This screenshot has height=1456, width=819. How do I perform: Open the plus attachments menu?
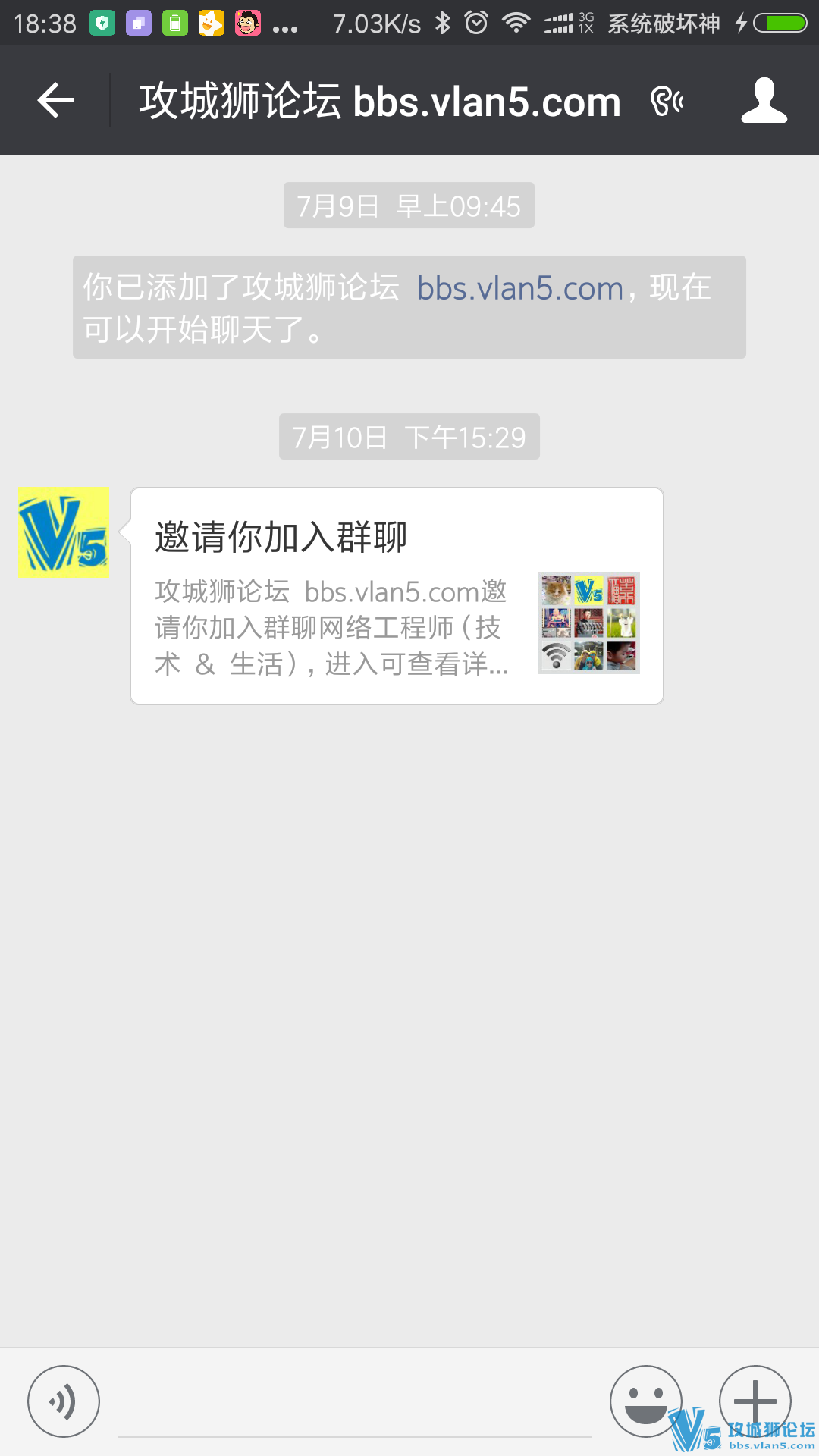755,1400
